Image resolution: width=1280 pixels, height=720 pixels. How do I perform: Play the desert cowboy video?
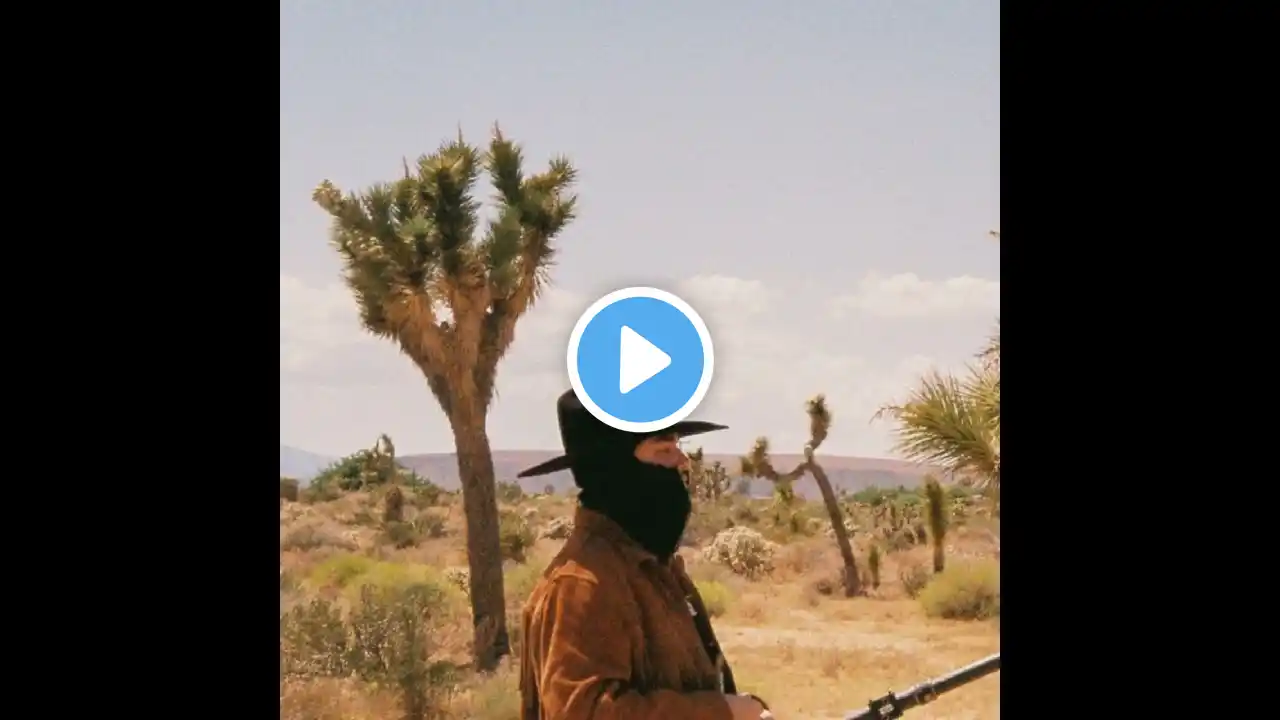click(x=640, y=359)
